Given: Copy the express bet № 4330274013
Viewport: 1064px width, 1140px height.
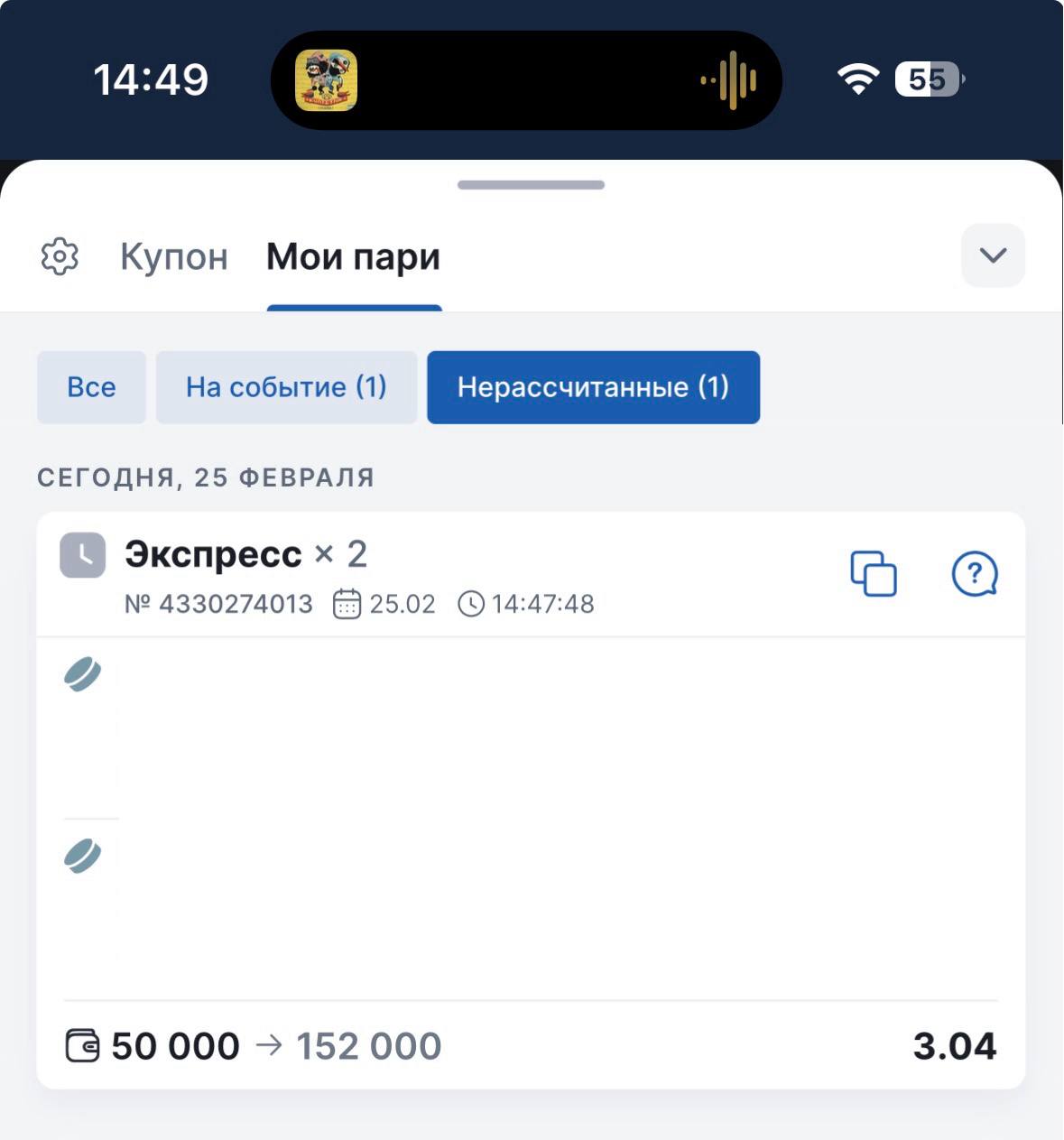Looking at the screenshot, I should coord(874,573).
